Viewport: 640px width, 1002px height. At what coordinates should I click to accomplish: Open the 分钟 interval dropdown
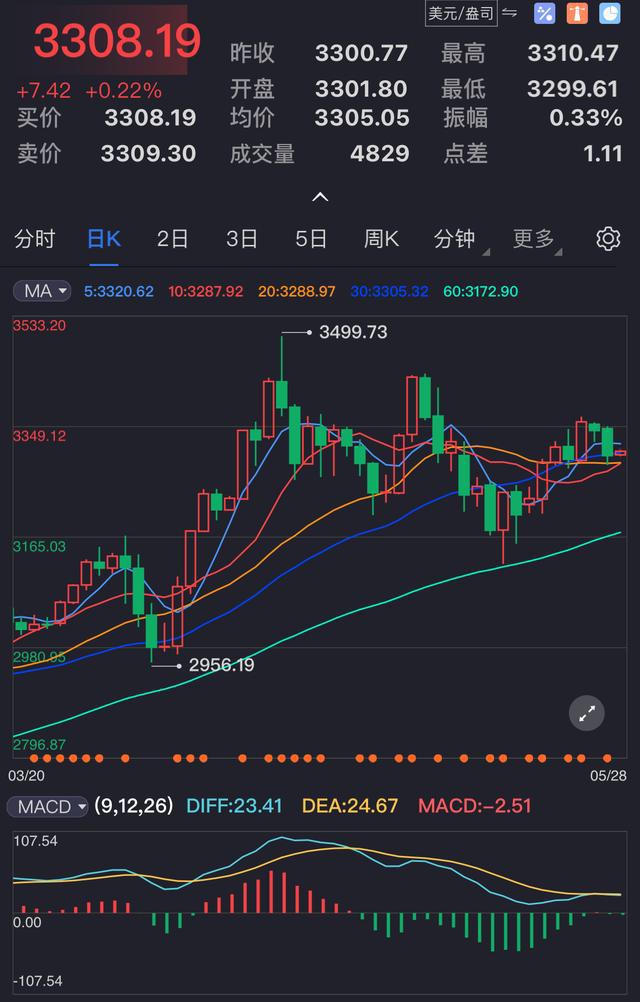[x=457, y=239]
